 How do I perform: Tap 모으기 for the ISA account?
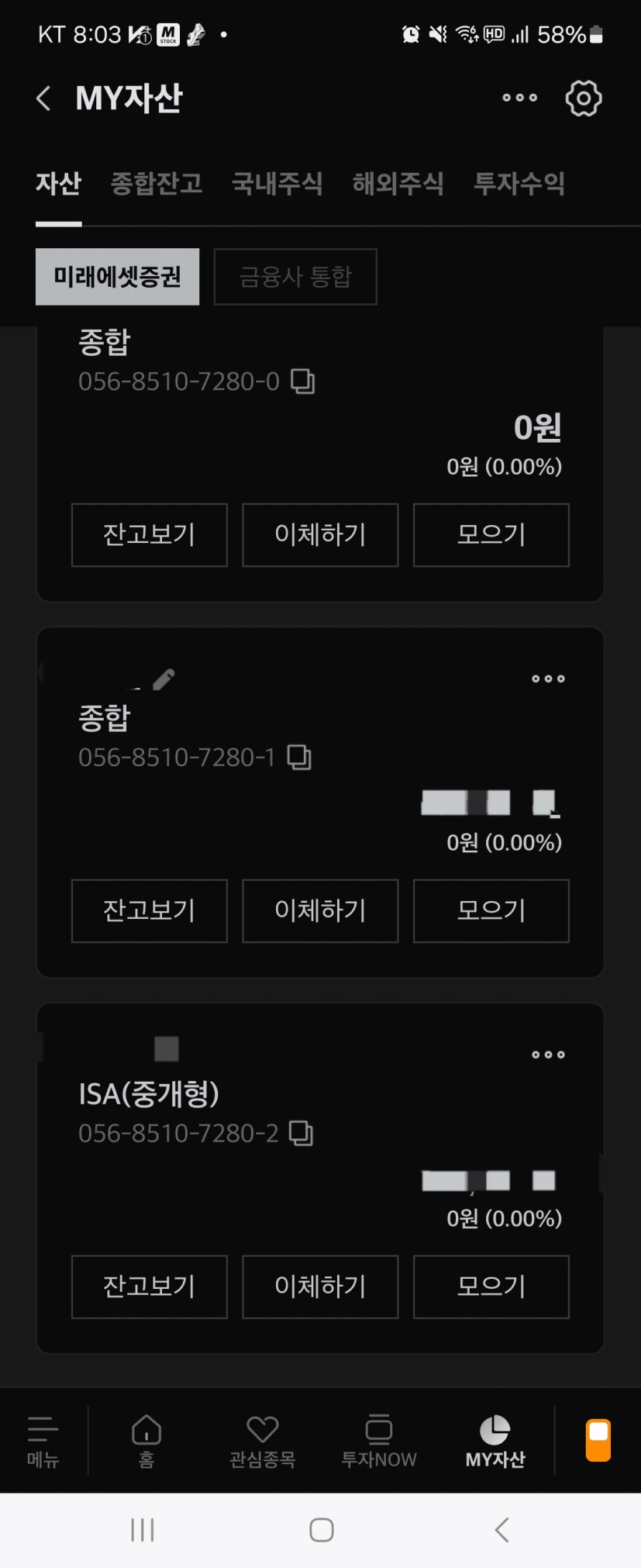(x=491, y=1287)
